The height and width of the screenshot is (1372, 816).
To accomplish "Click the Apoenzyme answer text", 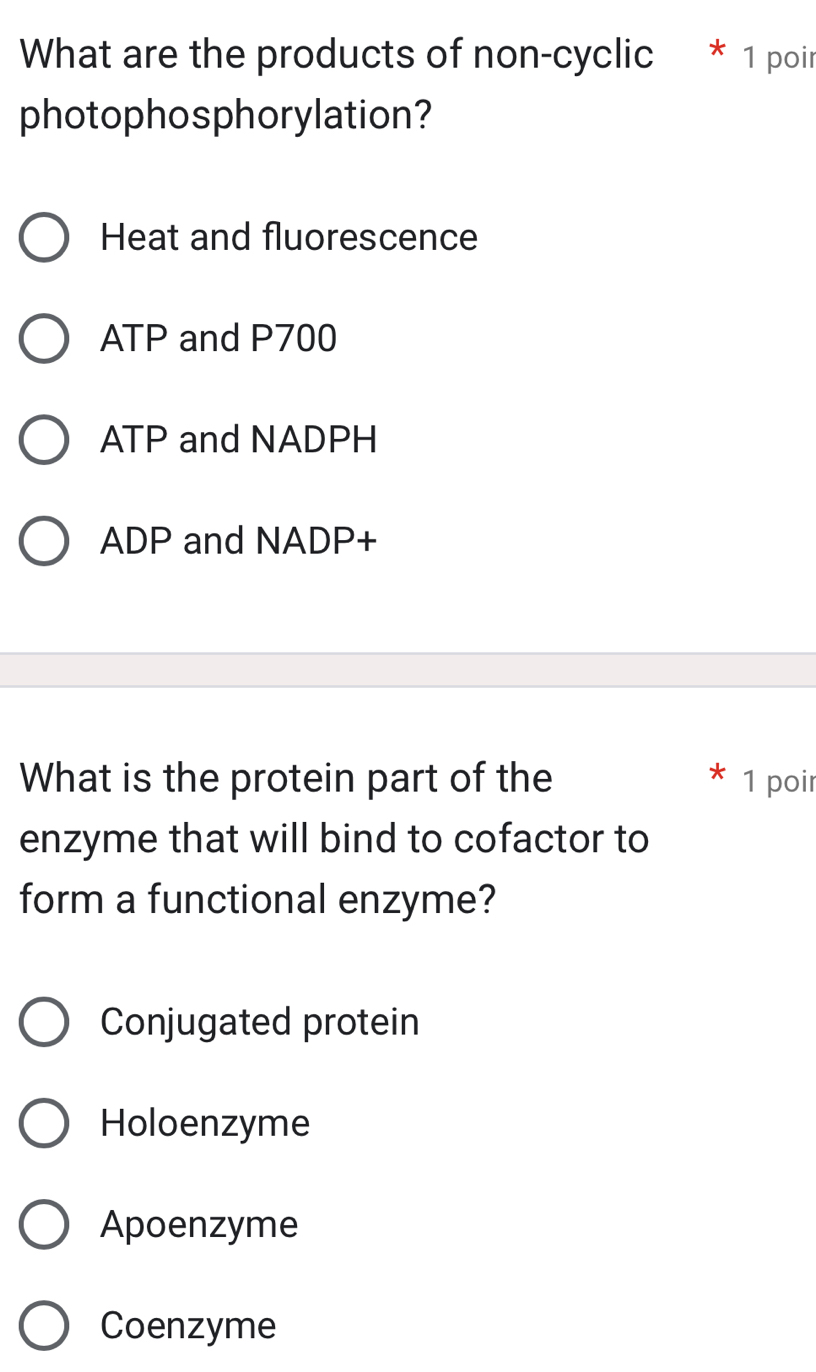I will tap(198, 1224).
